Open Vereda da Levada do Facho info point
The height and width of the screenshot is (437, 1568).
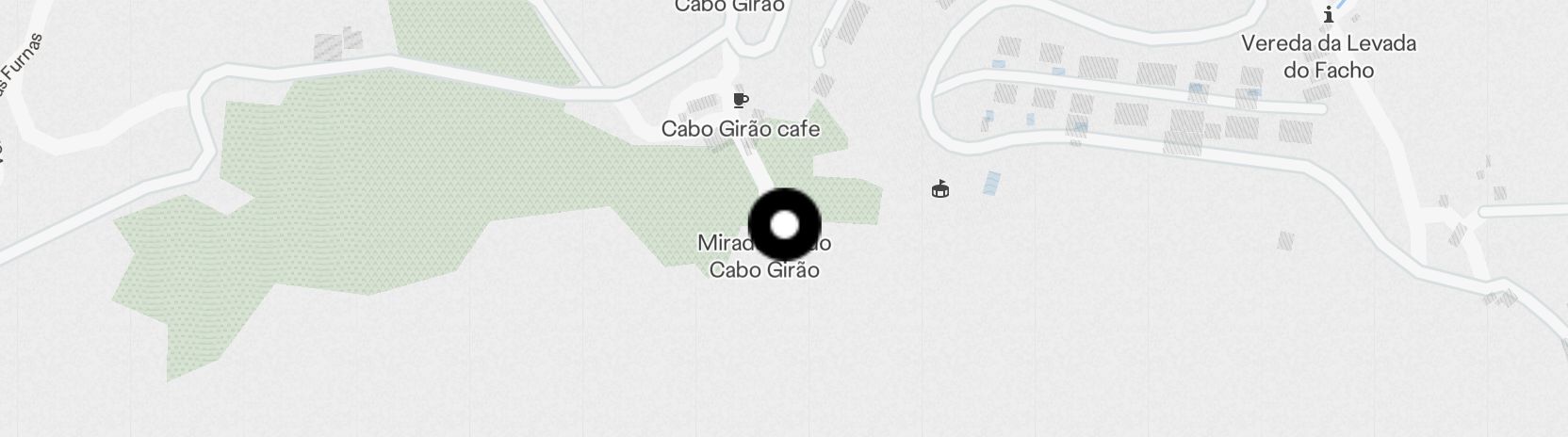[x=1329, y=15]
